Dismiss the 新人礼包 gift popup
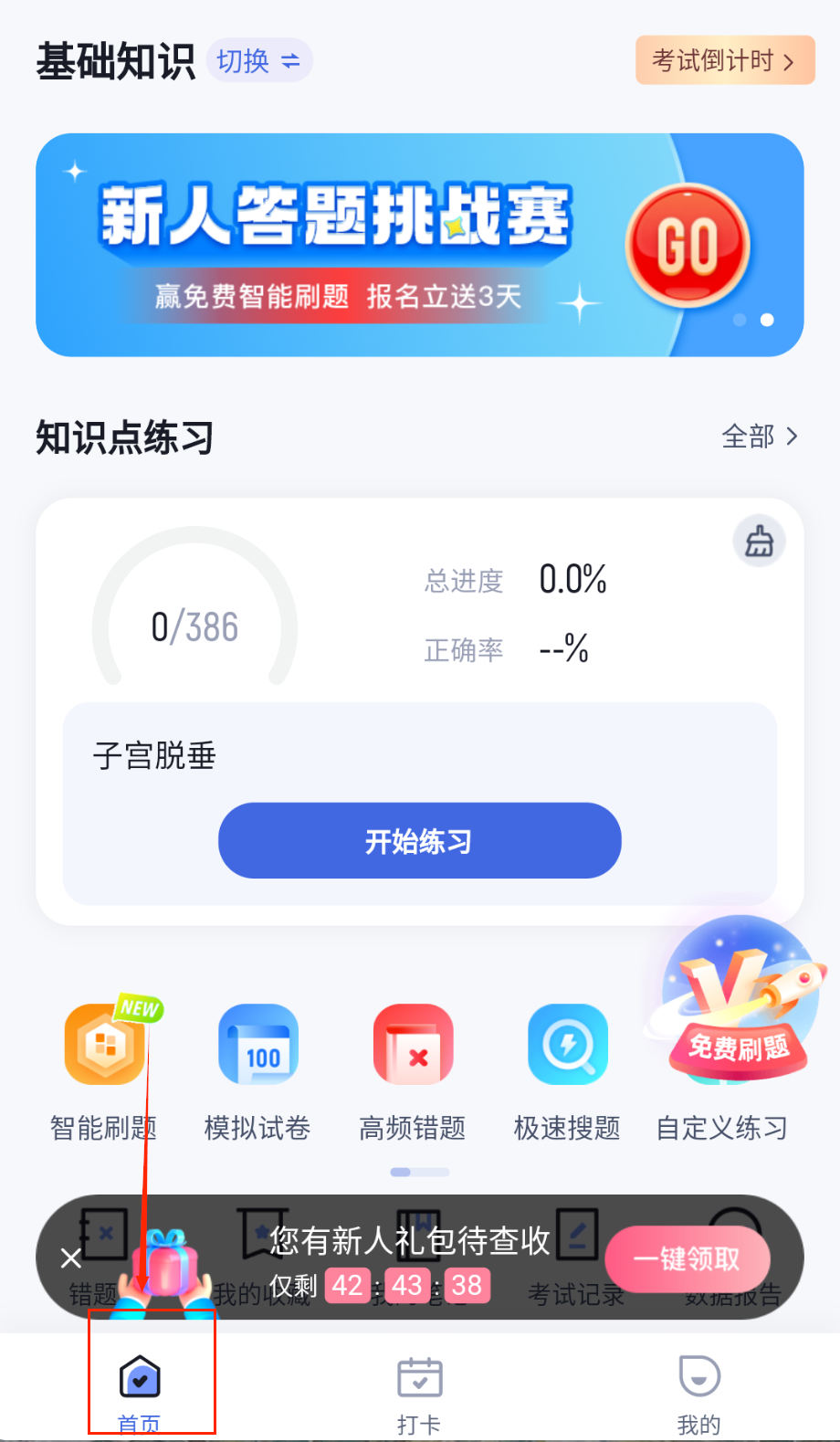The height and width of the screenshot is (1442, 840). [71, 1258]
